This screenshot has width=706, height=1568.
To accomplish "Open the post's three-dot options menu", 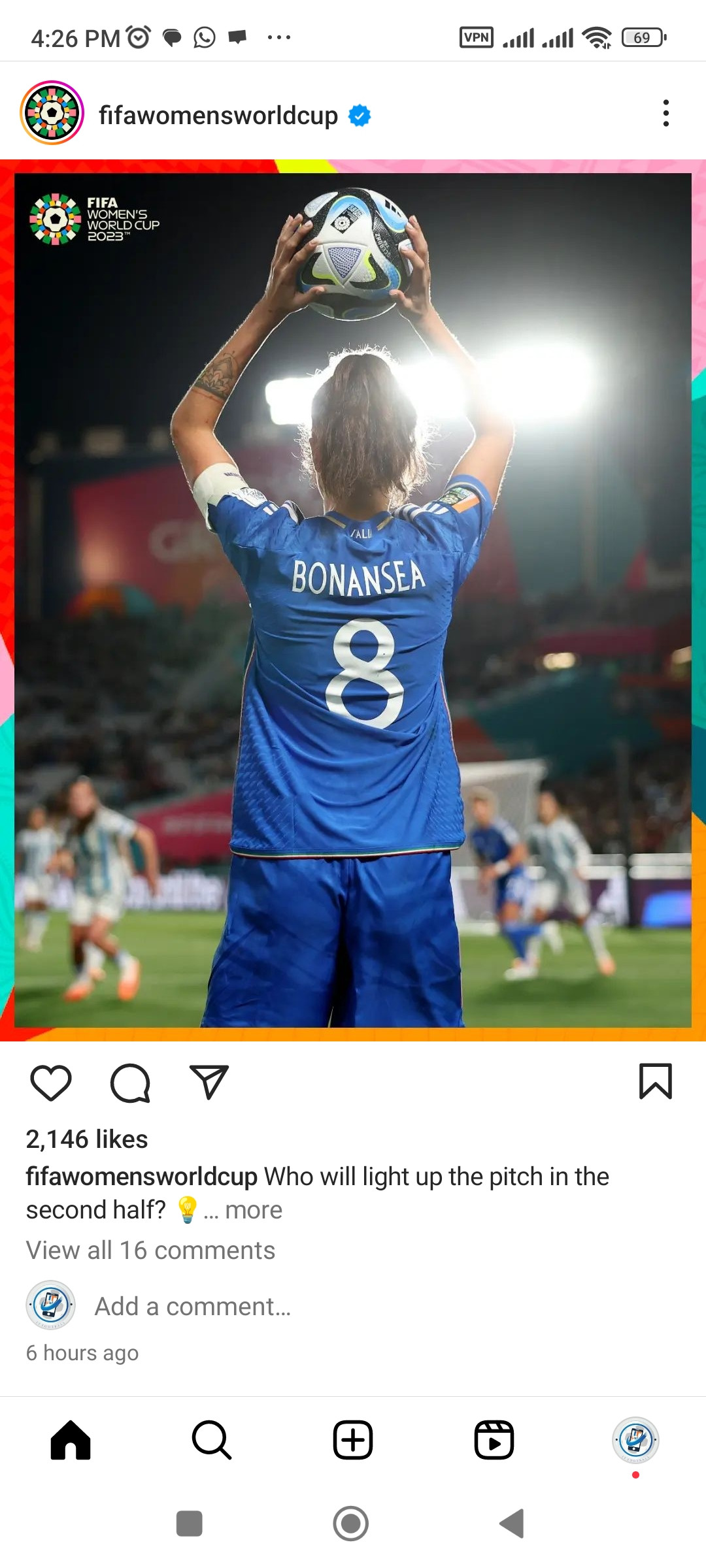I will (665, 114).
